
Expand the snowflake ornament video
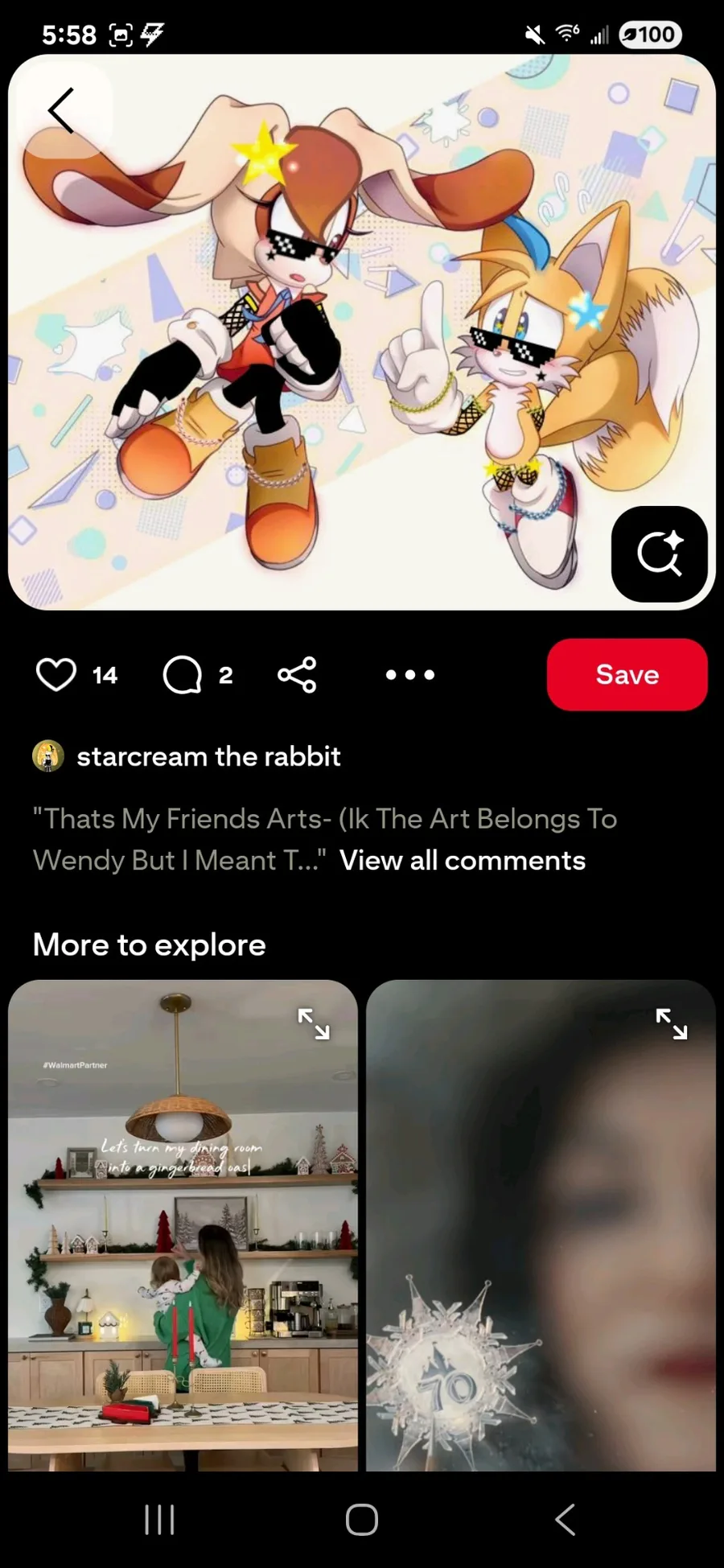(x=671, y=1023)
